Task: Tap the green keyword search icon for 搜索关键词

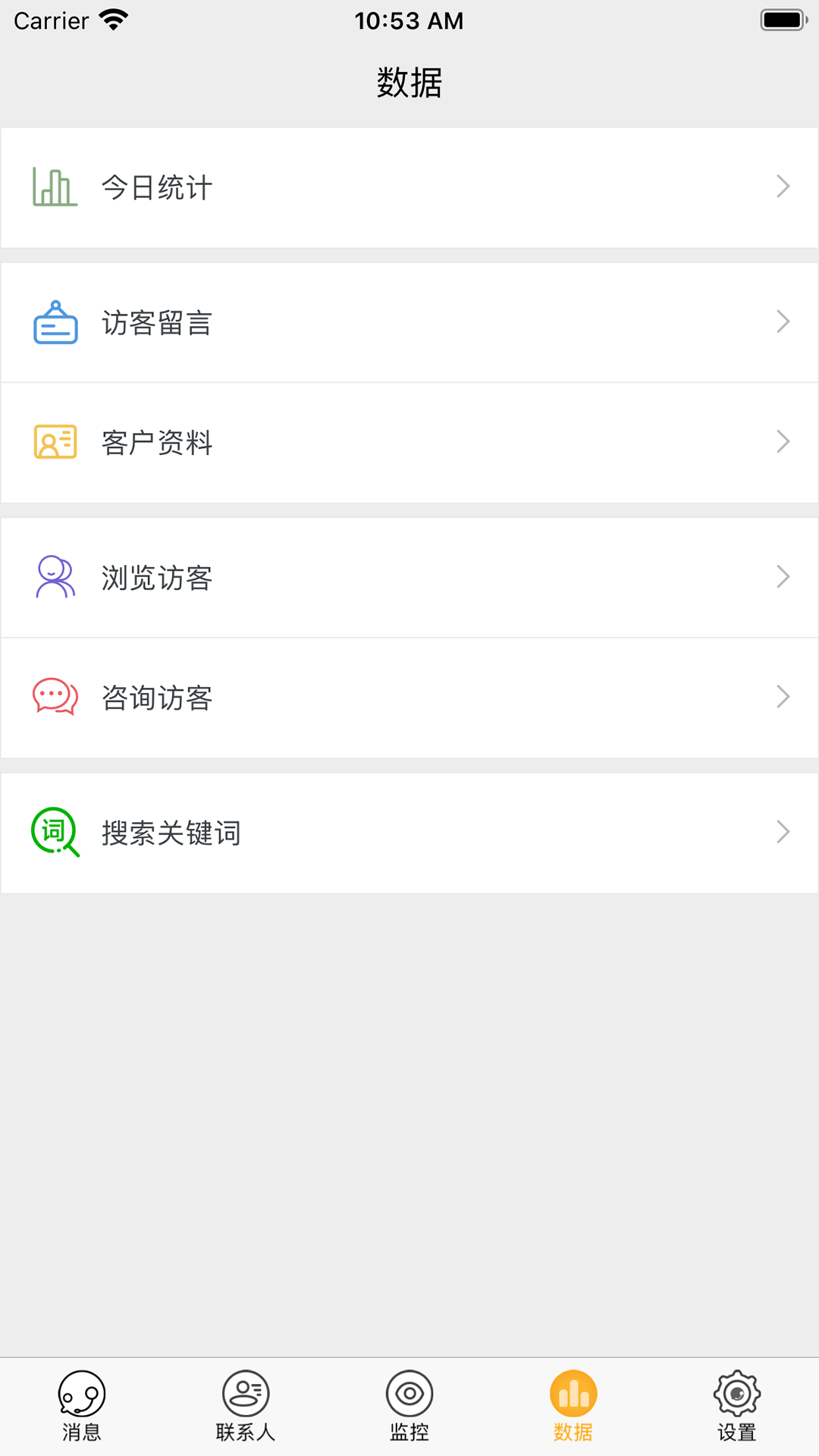Action: [x=53, y=832]
